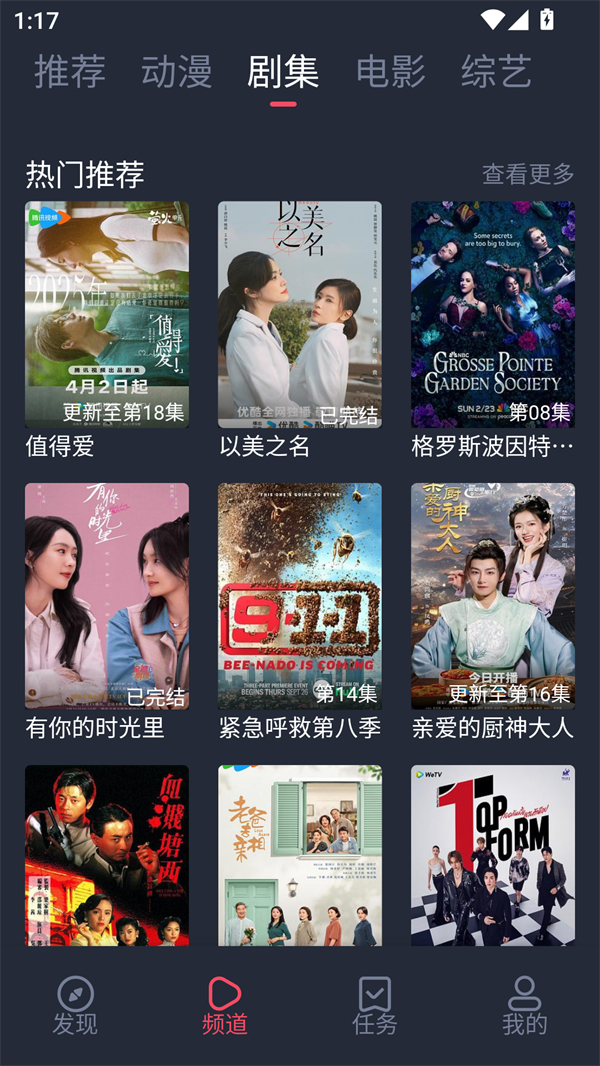The image size is (600, 1066).
Task: Switch to the 推荐 tab
Action: coord(70,72)
